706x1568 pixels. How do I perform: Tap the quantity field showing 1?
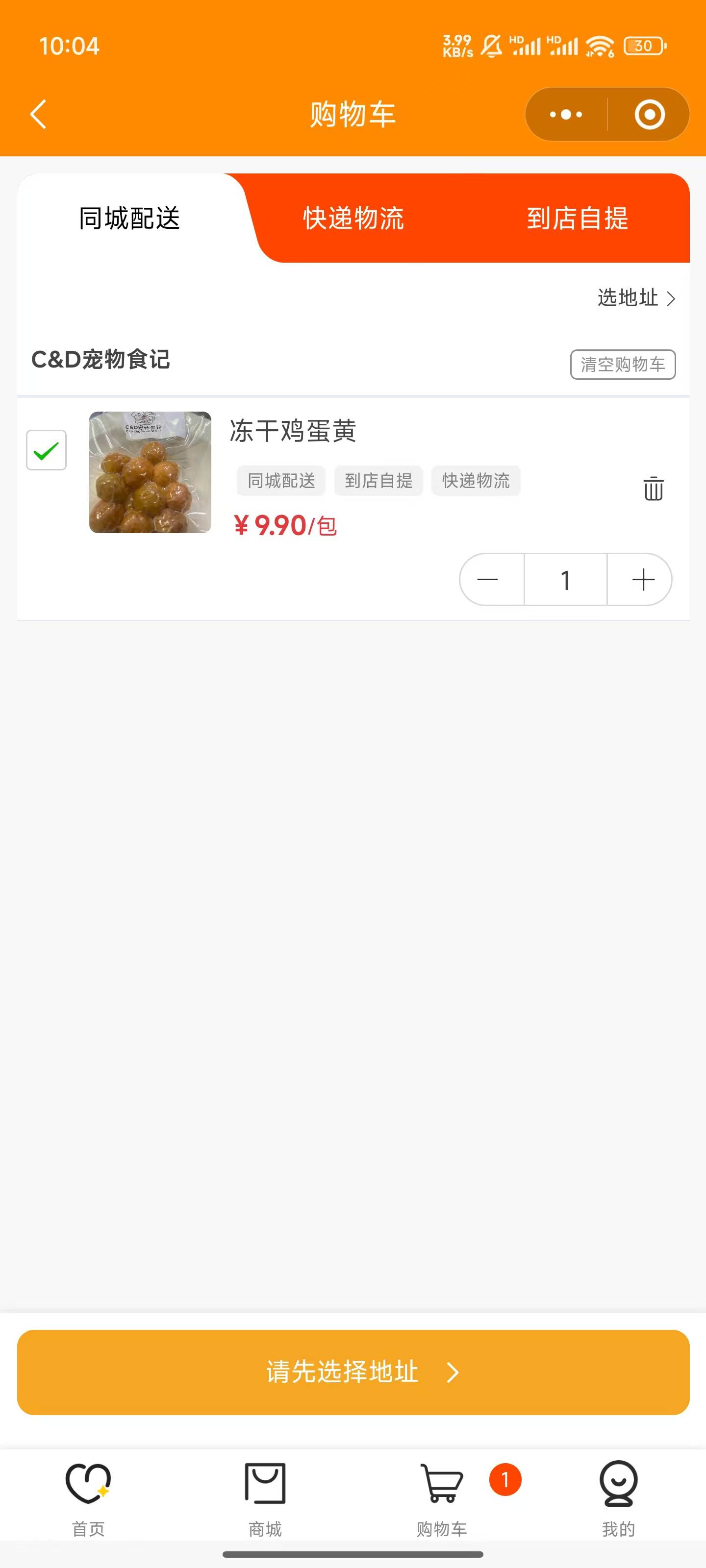565,580
